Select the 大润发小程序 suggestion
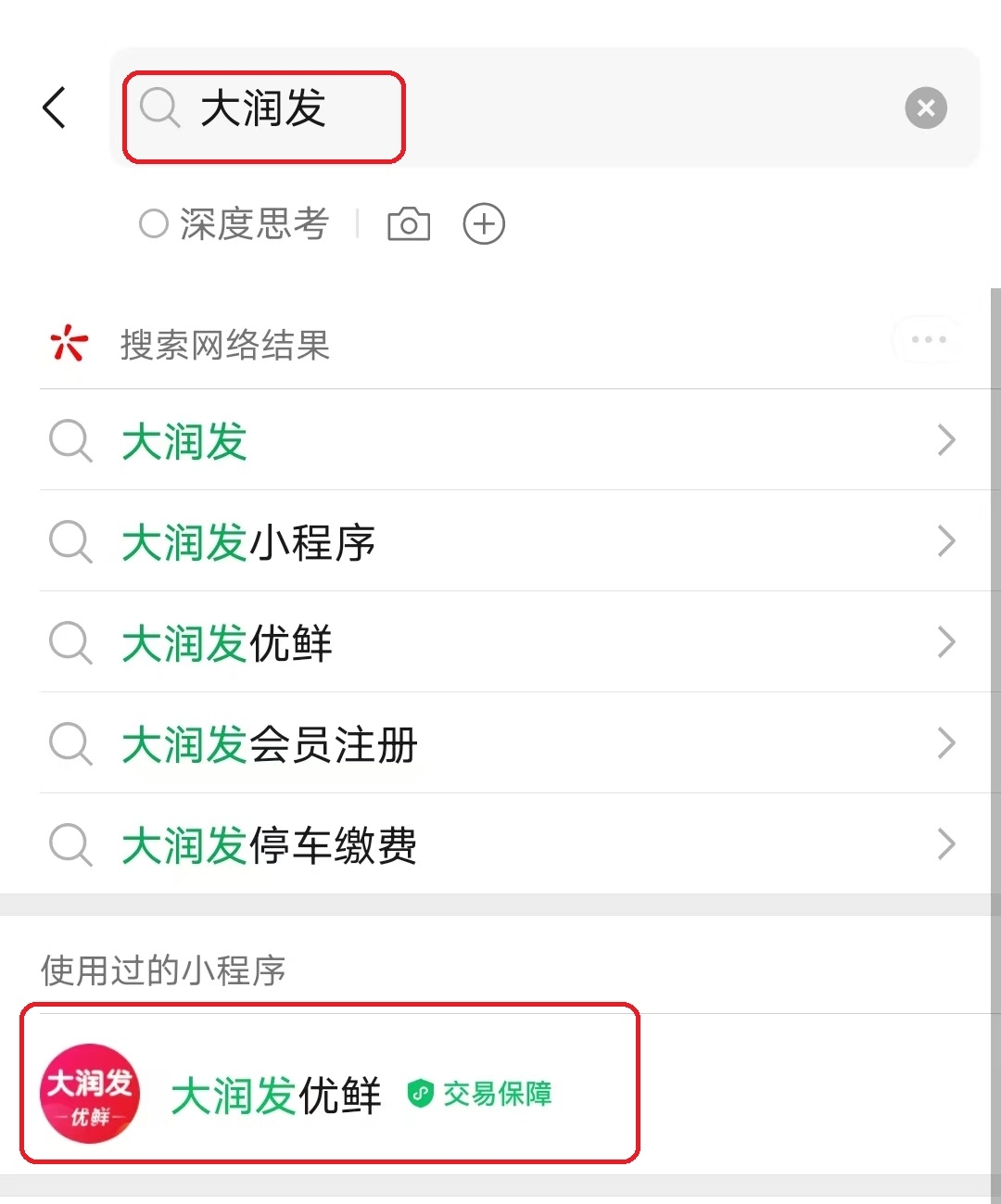 coord(500,541)
